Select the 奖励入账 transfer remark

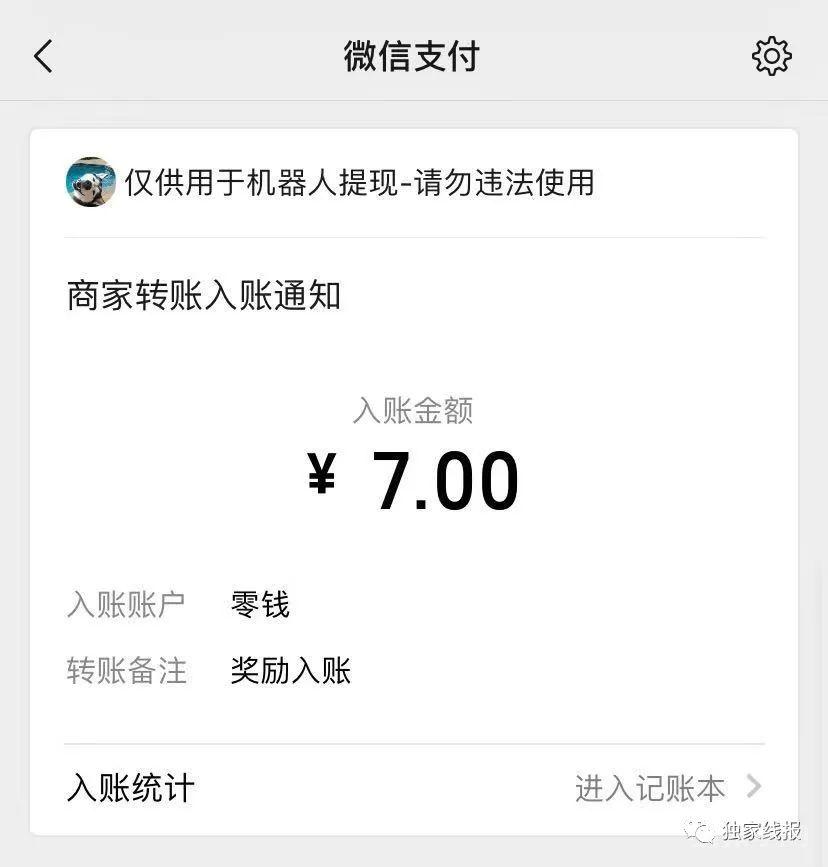[x=290, y=671]
